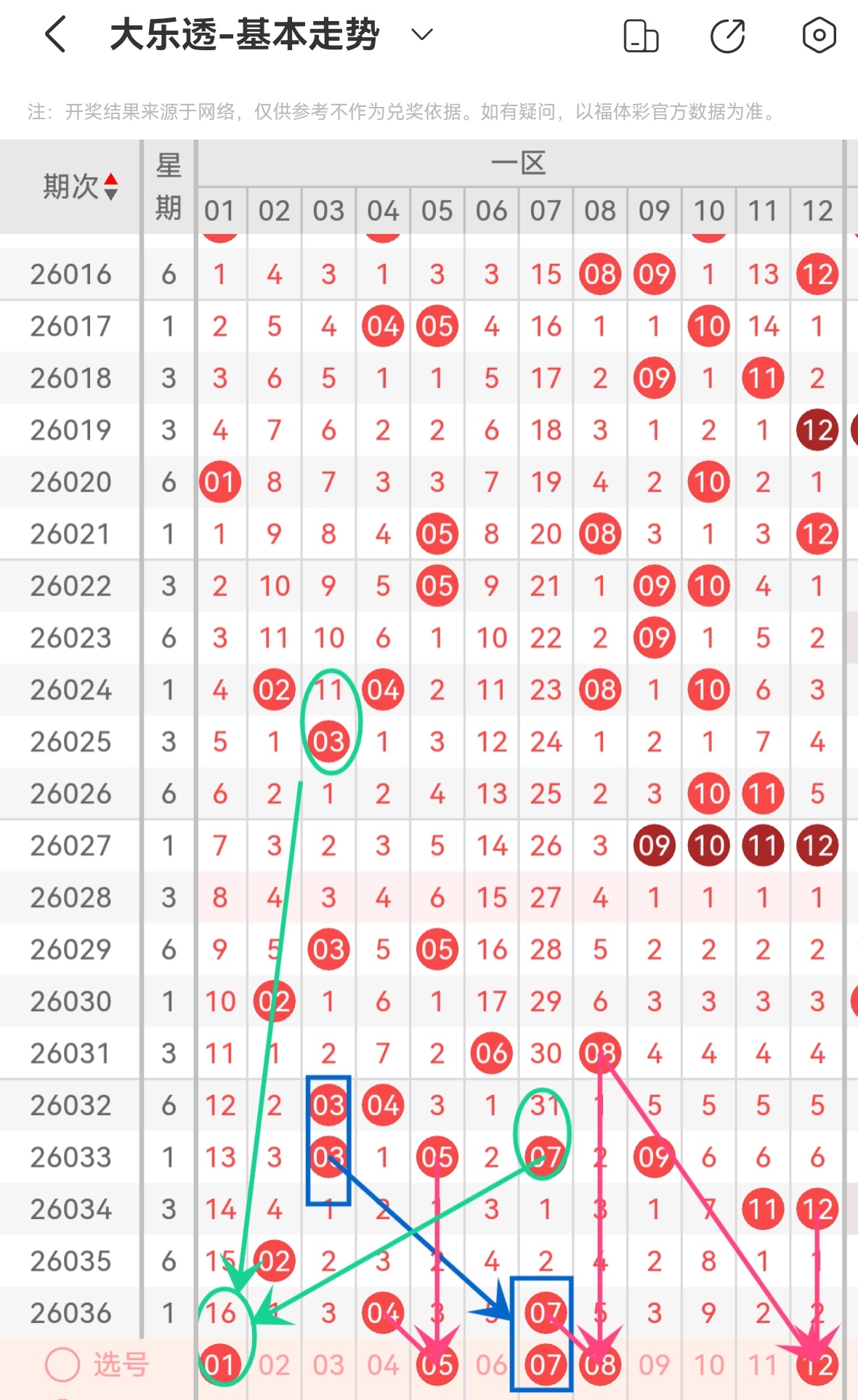Go back from the trend chart
The width and height of the screenshot is (858, 1400).
point(55,34)
